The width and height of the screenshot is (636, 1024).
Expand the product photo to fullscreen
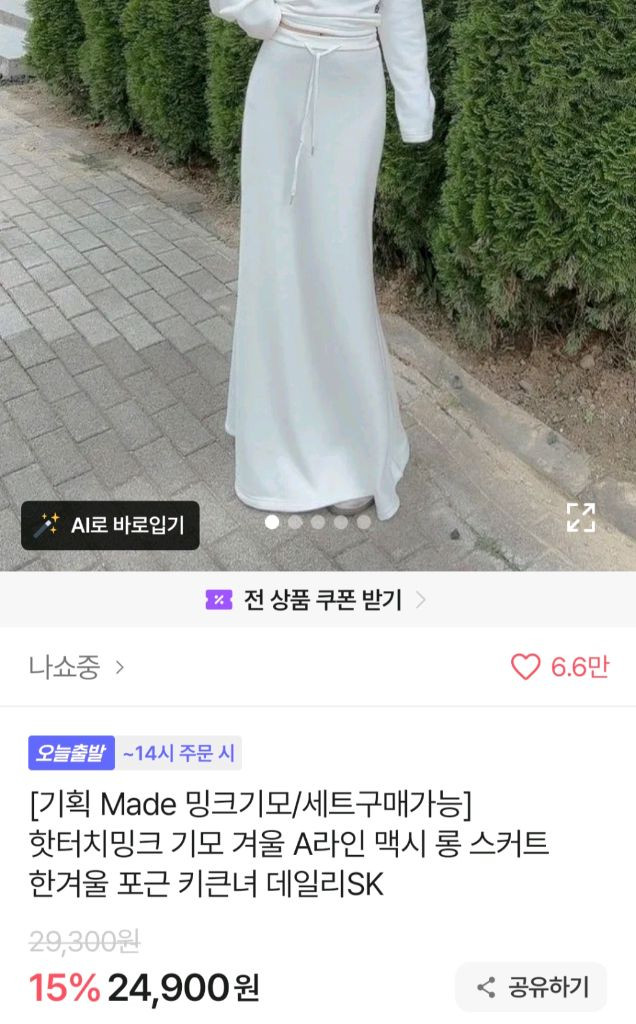coord(580,518)
